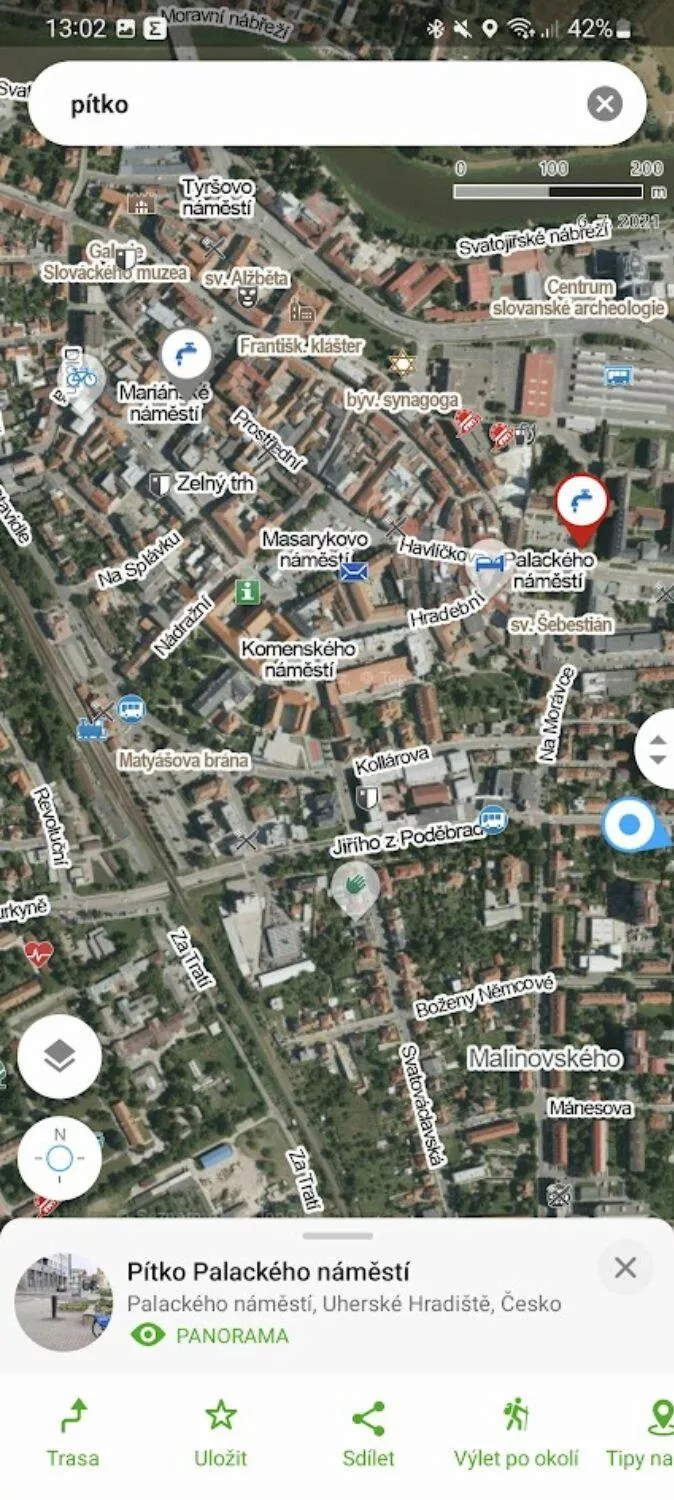674x1500 pixels.
Task: Plan a route with Trasa
Action: pos(73,1434)
